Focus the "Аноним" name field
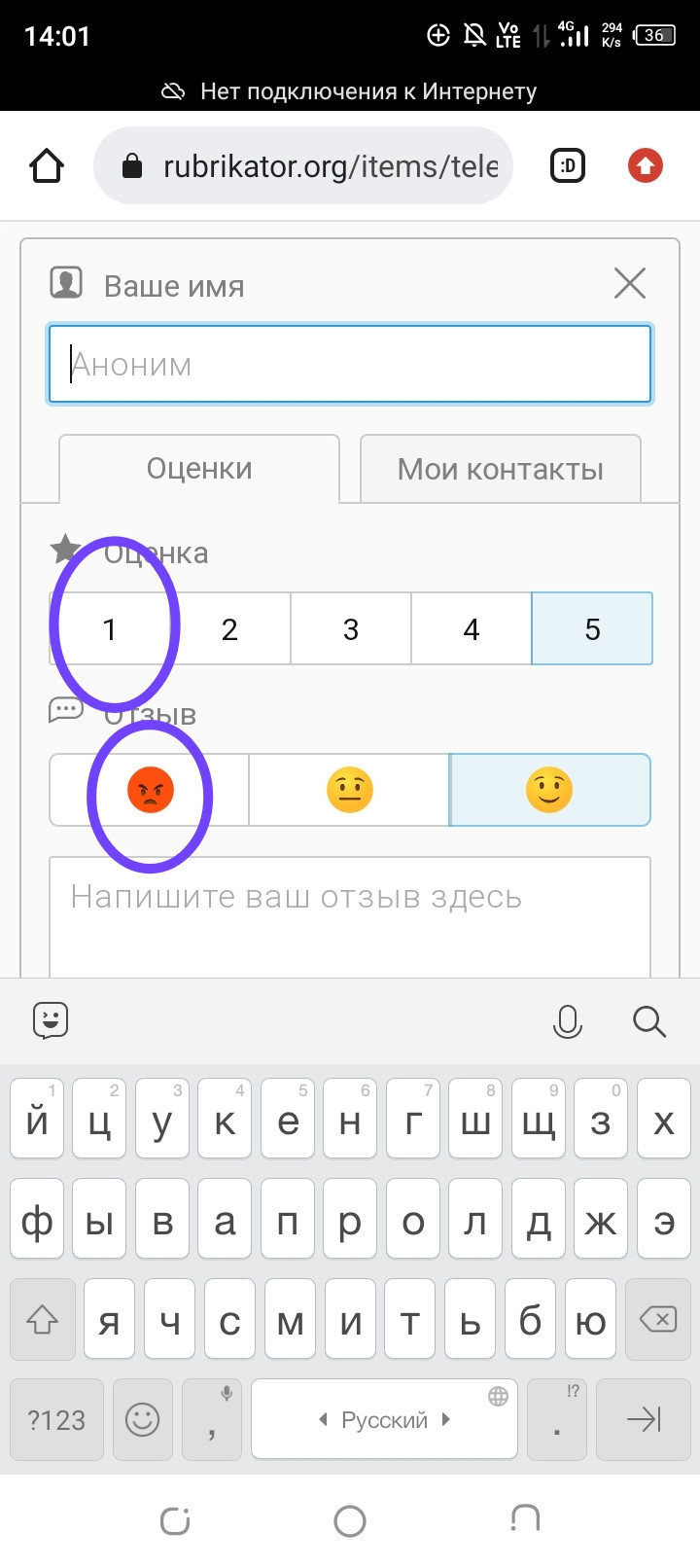The height and width of the screenshot is (1568, 700). click(350, 365)
